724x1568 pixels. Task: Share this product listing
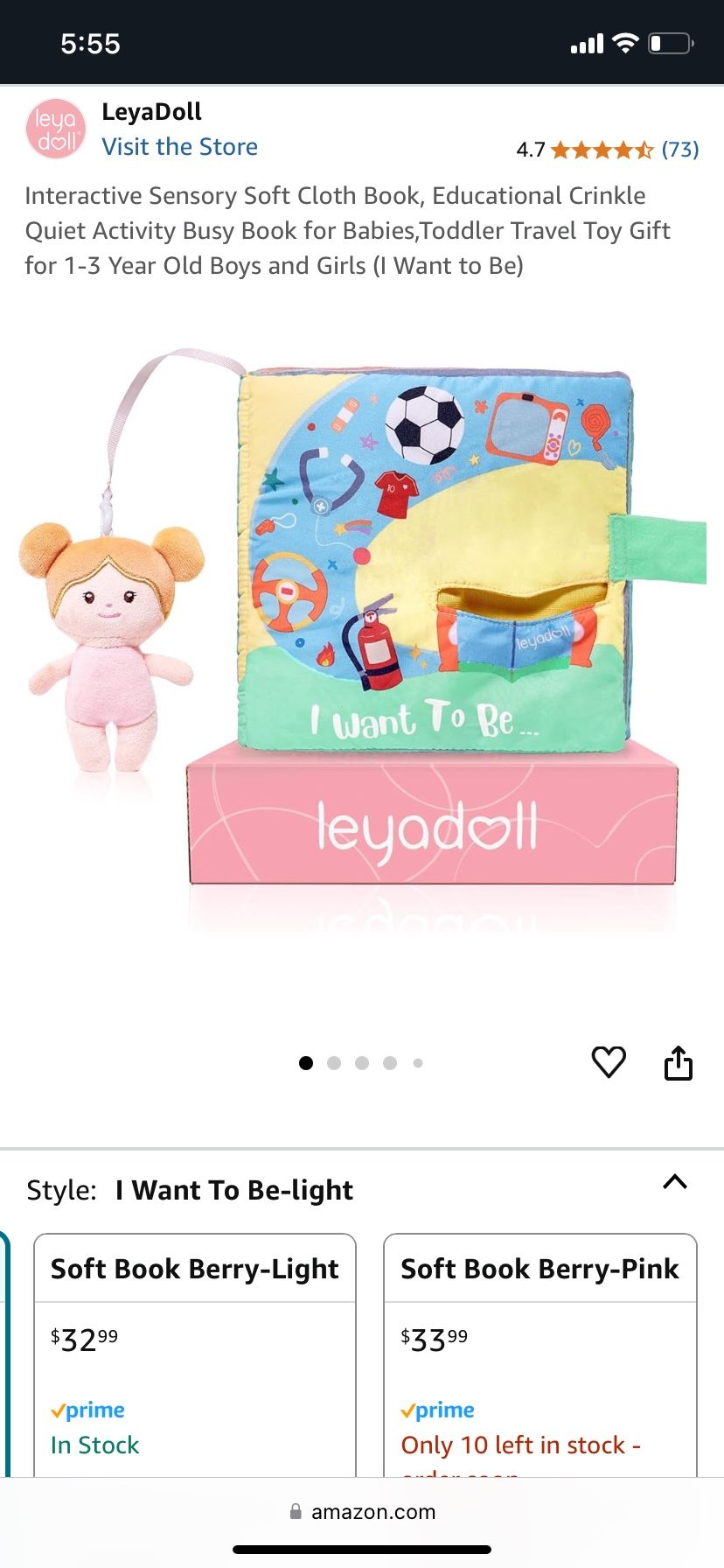(678, 1063)
